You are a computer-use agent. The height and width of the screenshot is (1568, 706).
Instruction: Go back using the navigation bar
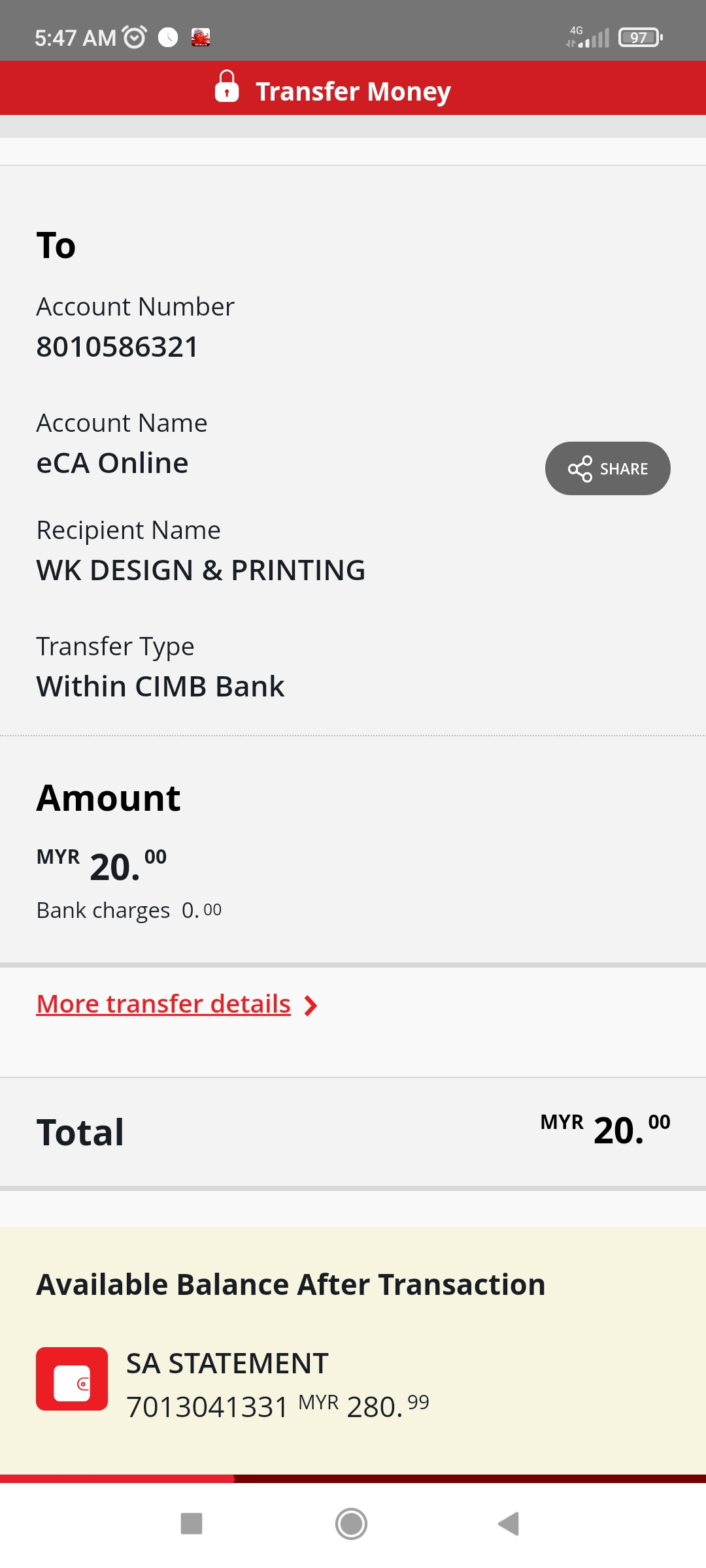[x=509, y=1524]
